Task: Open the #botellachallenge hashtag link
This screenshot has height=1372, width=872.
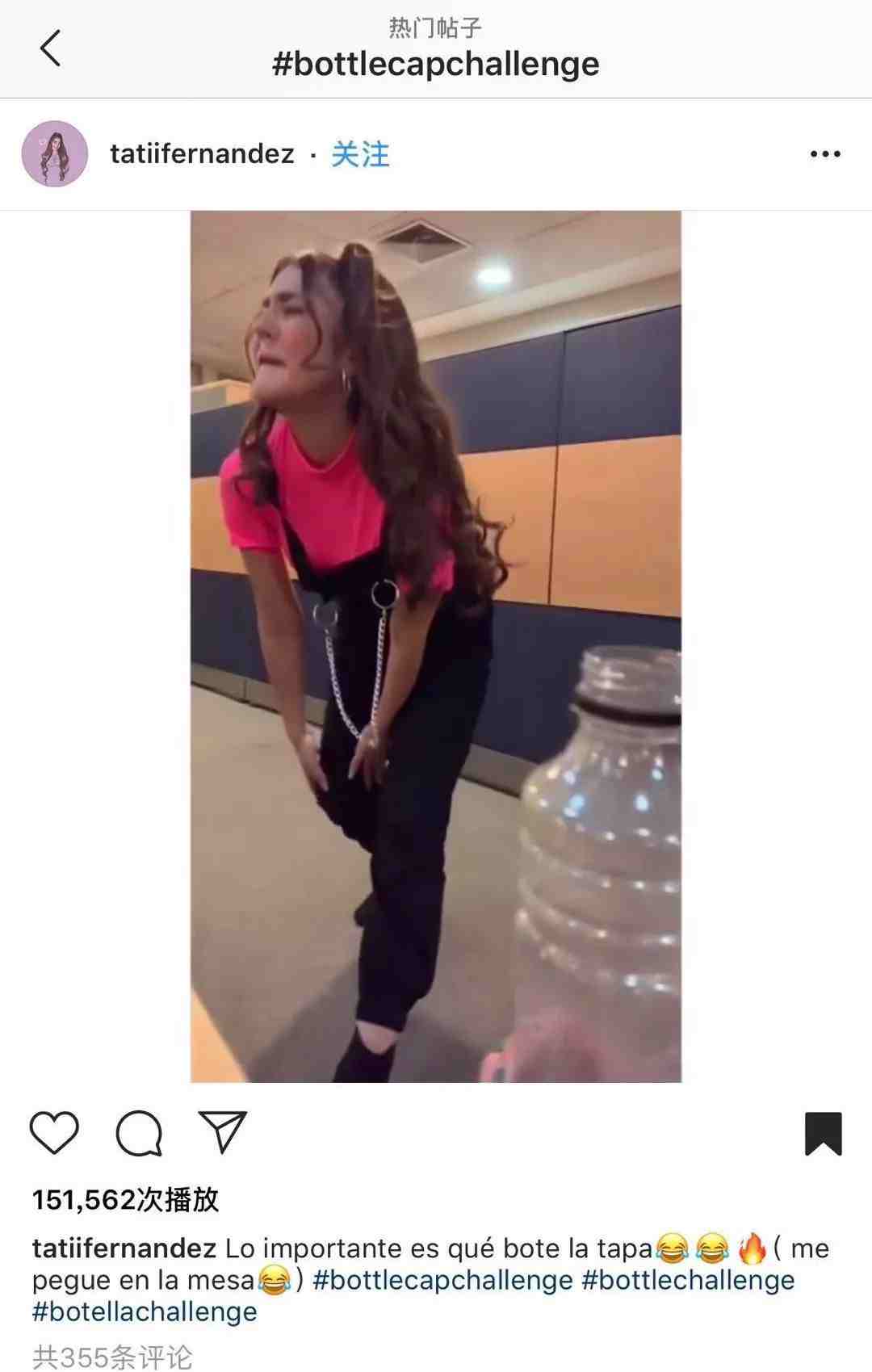Action: click(145, 1311)
